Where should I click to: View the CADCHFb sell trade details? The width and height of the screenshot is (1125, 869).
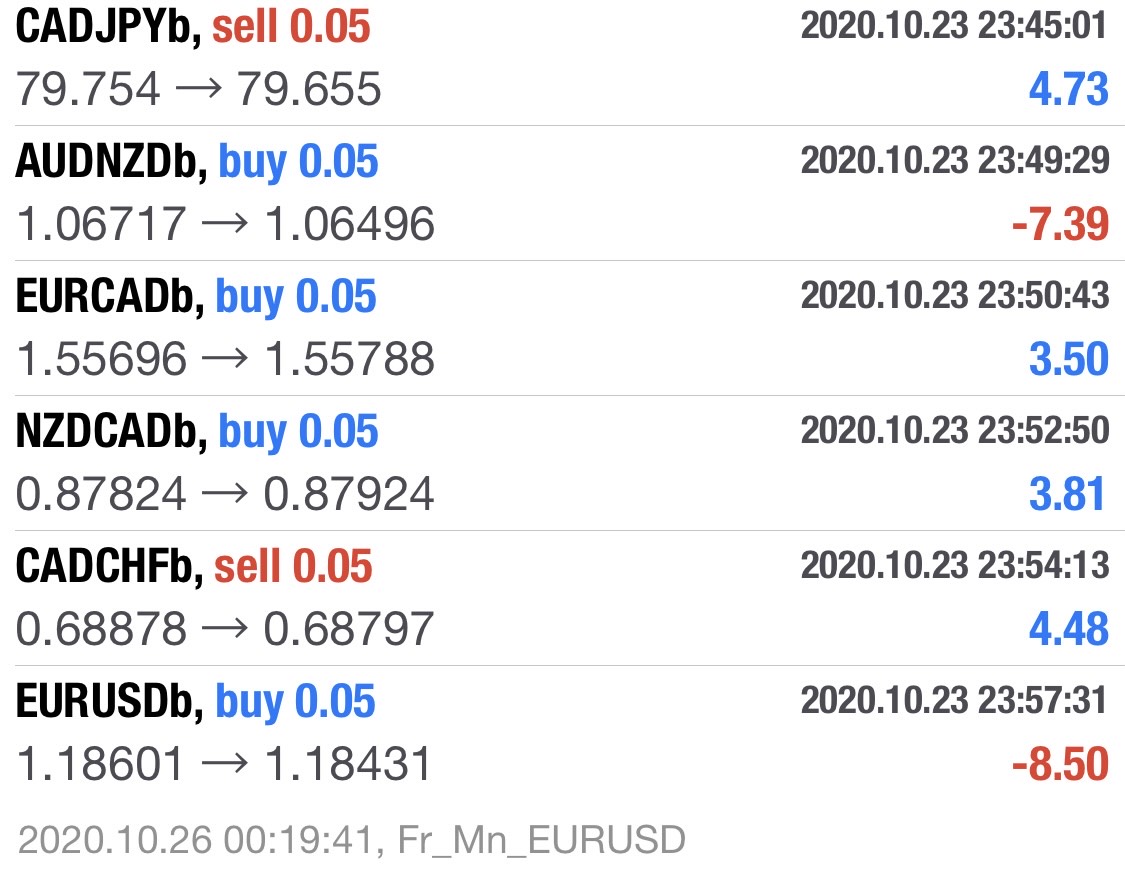[x=562, y=598]
